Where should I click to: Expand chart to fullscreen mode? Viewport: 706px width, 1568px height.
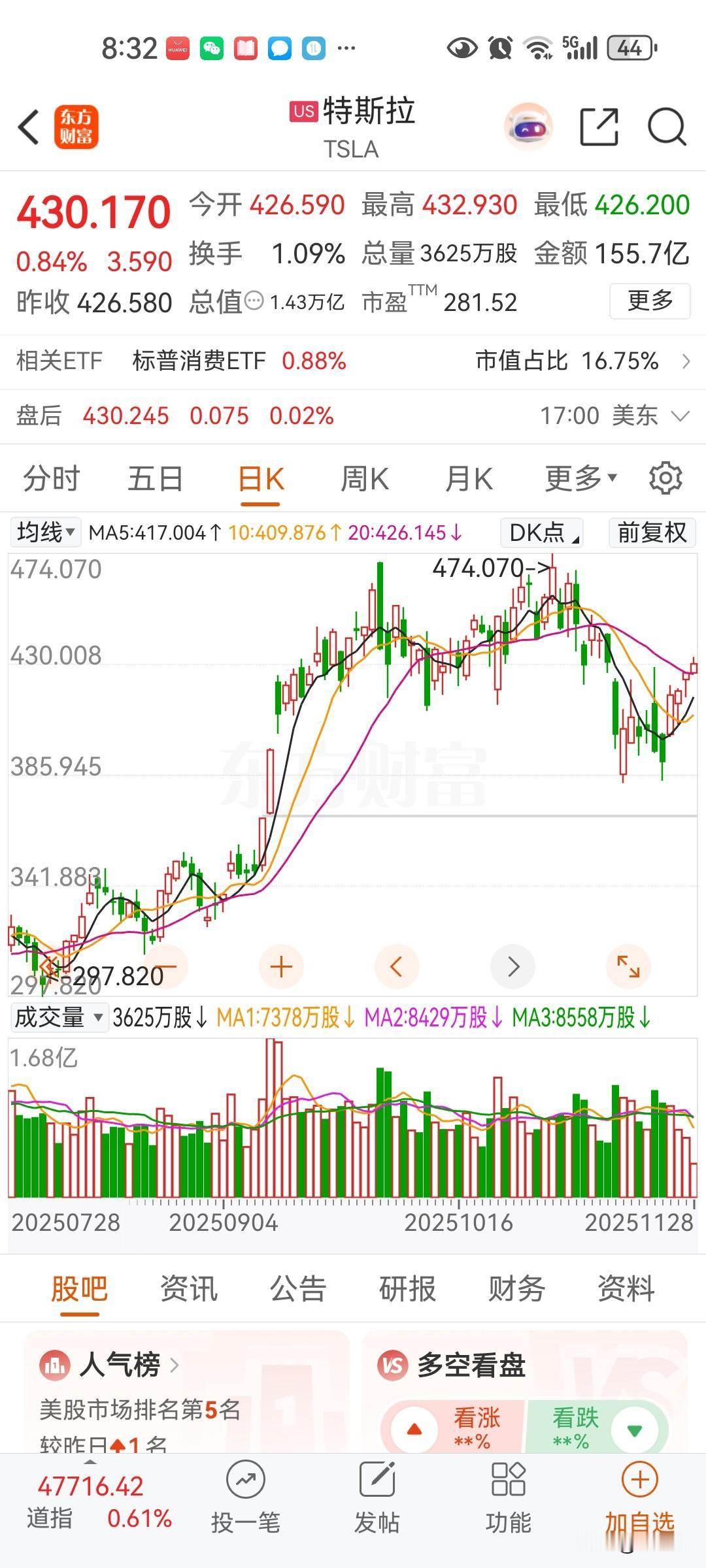click(628, 967)
